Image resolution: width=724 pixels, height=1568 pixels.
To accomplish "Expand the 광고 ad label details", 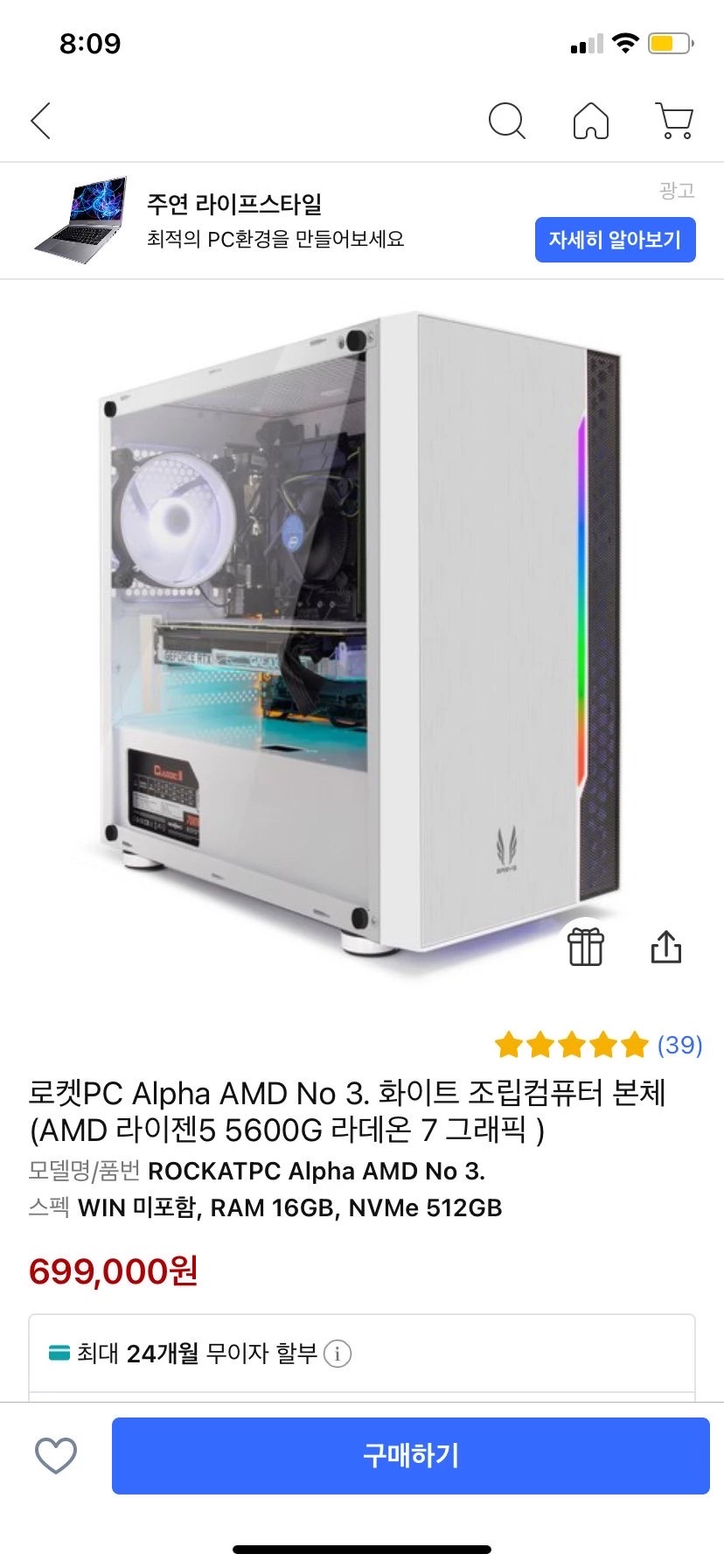I will pyautogui.click(x=676, y=190).
